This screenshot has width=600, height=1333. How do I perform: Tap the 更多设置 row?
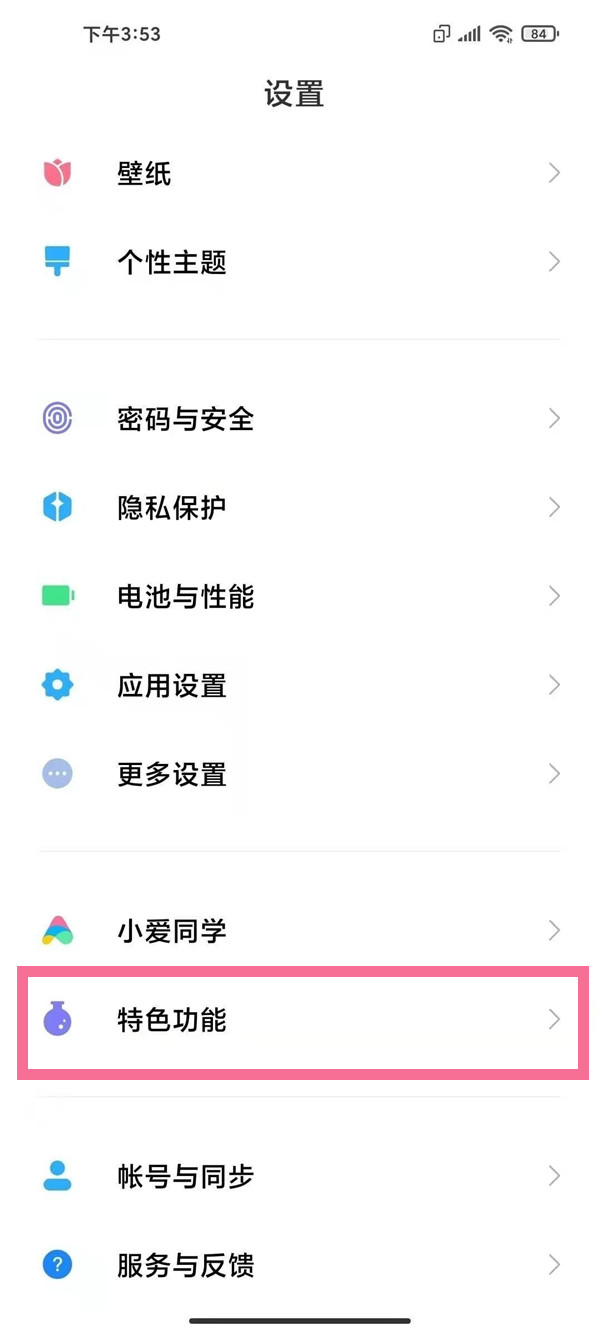pos(300,774)
